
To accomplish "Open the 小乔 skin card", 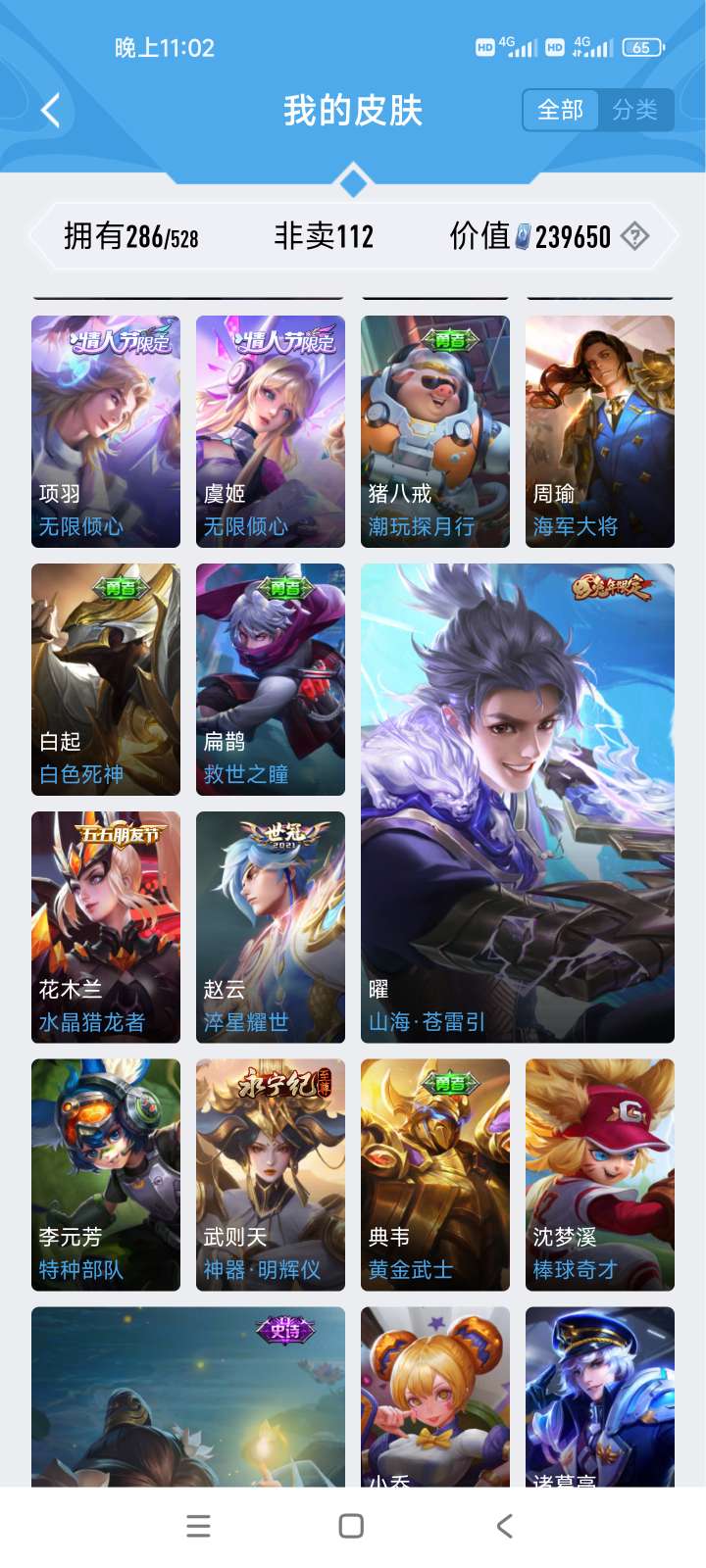I will [435, 1396].
